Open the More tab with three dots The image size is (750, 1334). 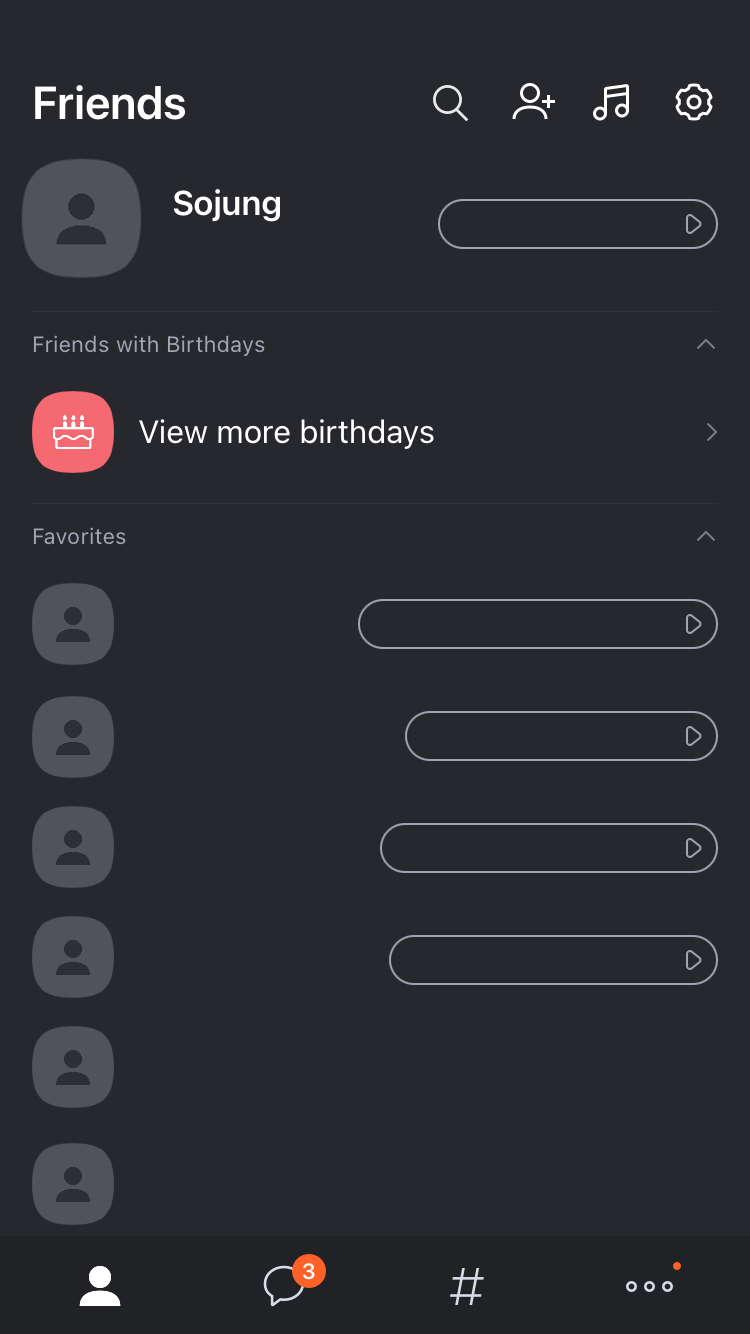coord(650,1285)
